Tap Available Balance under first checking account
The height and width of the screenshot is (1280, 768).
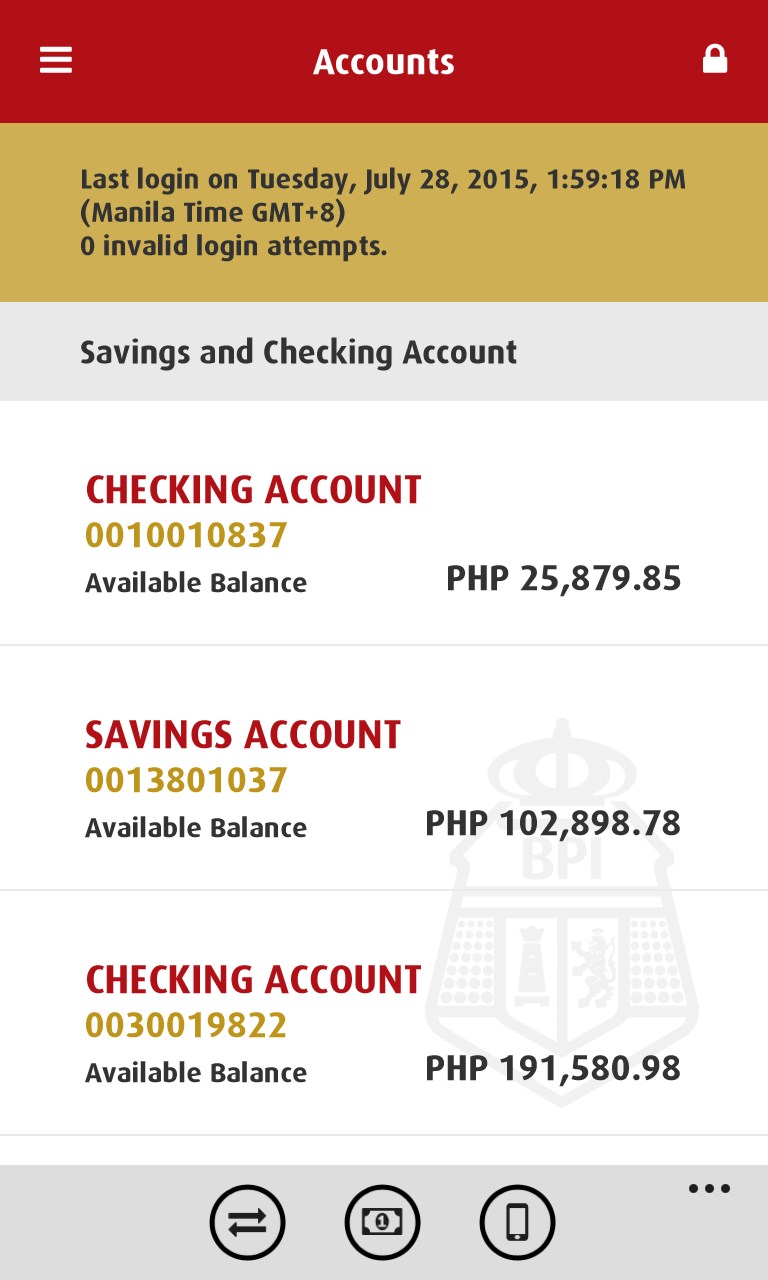click(x=196, y=582)
